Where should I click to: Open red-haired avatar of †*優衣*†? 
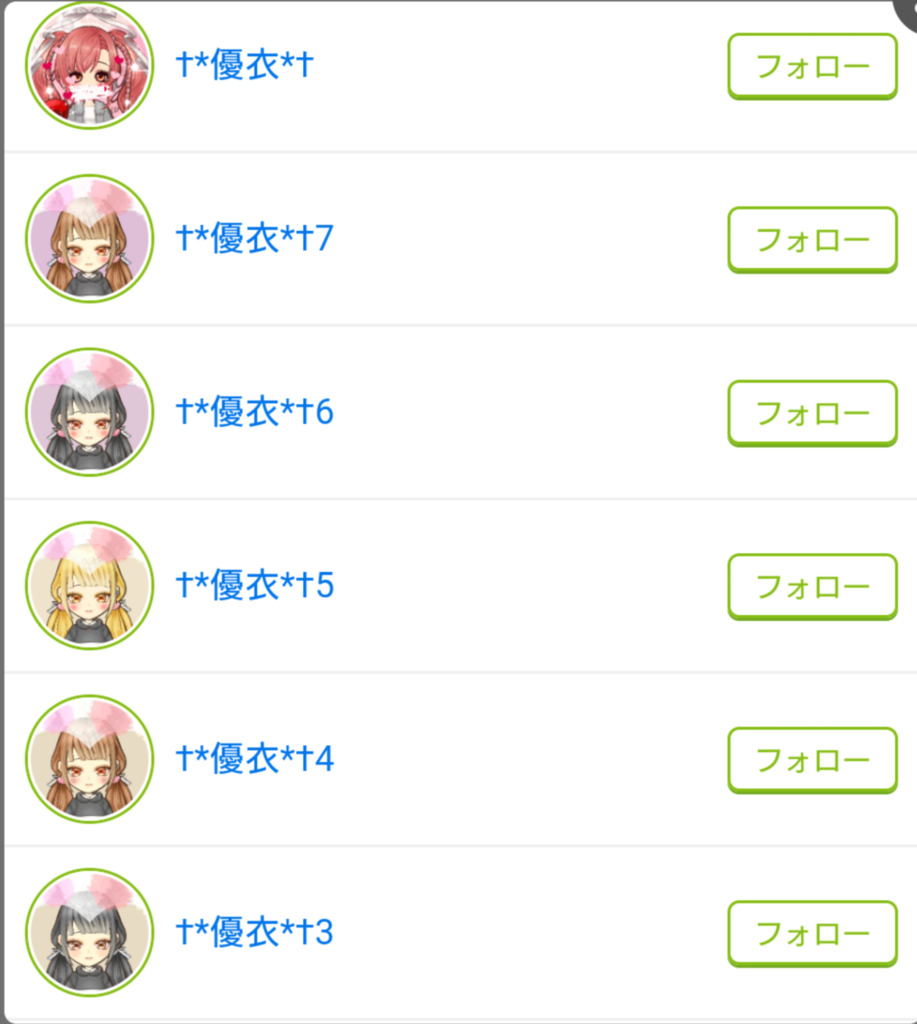tap(89, 66)
